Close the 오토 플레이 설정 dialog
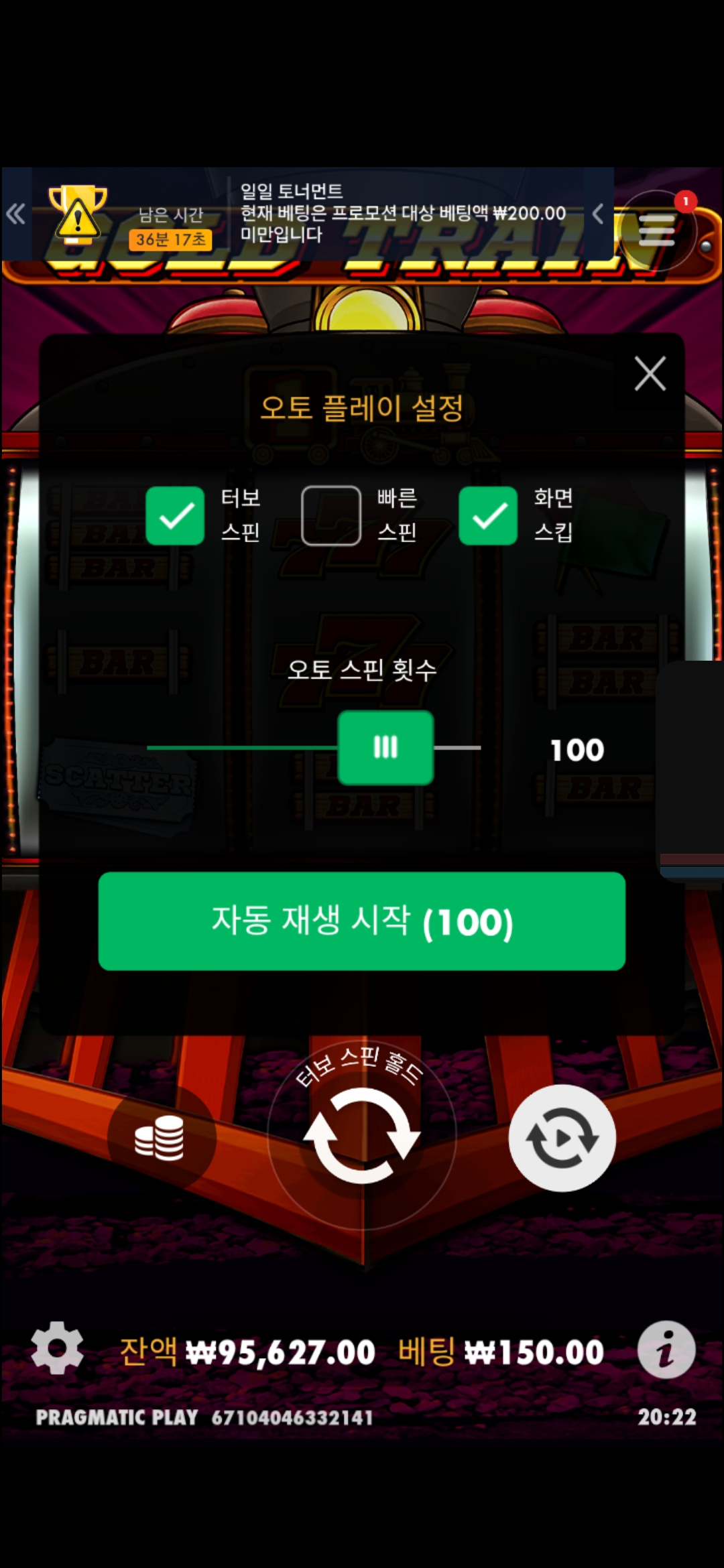This screenshot has width=724, height=1568. (x=650, y=373)
